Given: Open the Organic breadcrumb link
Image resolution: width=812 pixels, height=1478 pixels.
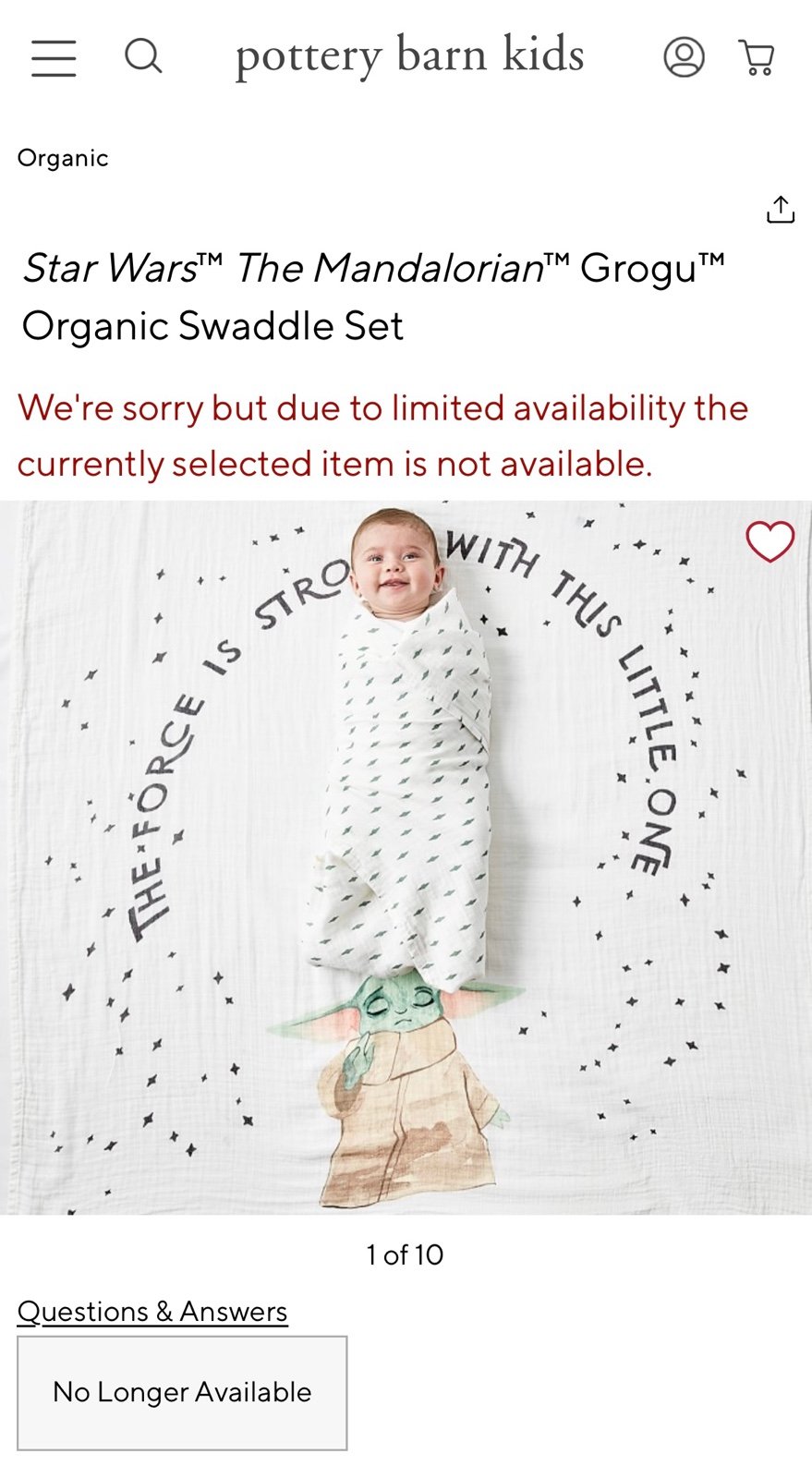Looking at the screenshot, I should [x=63, y=158].
